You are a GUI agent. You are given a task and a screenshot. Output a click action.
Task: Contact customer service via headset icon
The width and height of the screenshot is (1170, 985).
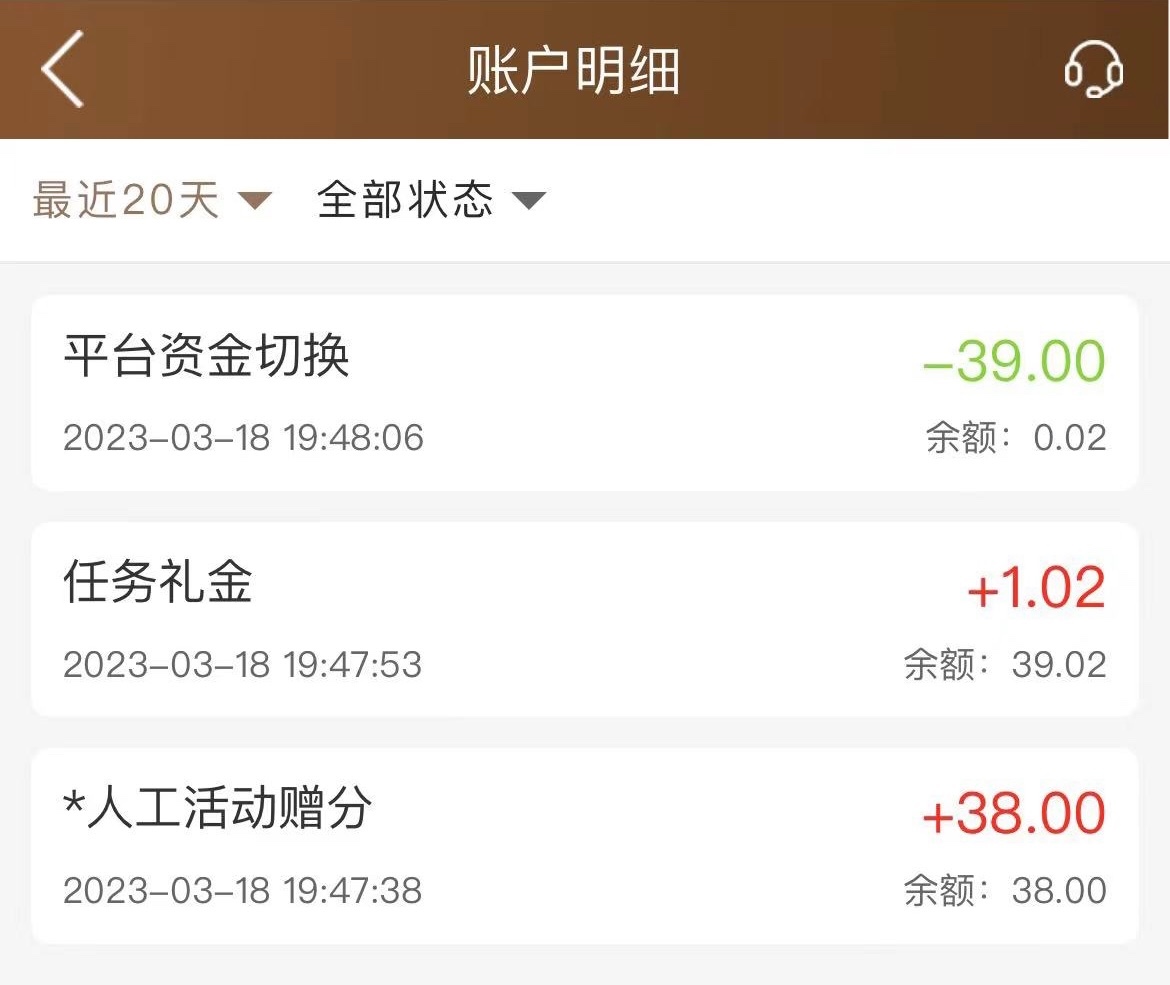coord(1093,69)
